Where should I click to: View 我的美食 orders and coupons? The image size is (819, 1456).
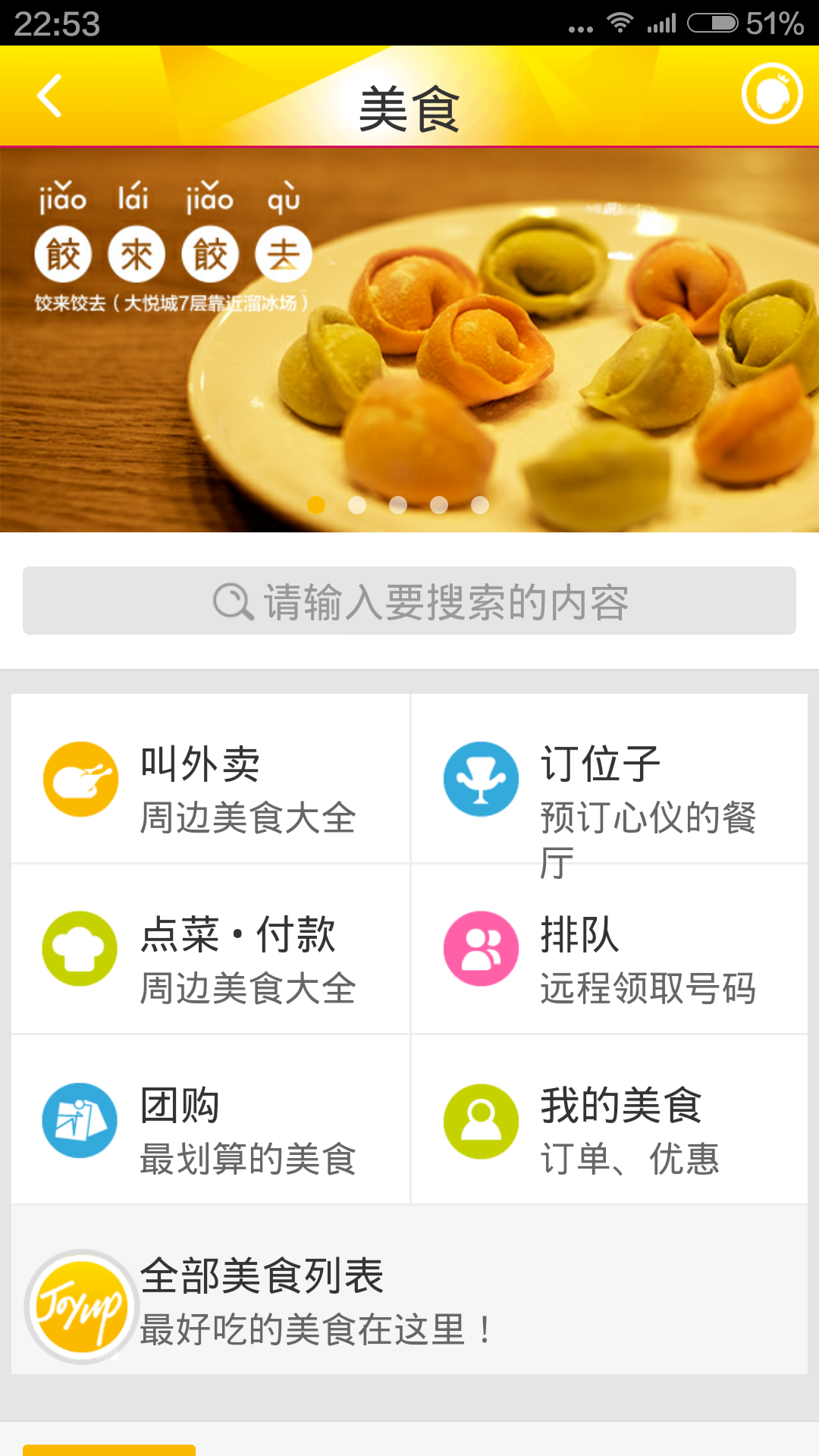[x=610, y=1120]
